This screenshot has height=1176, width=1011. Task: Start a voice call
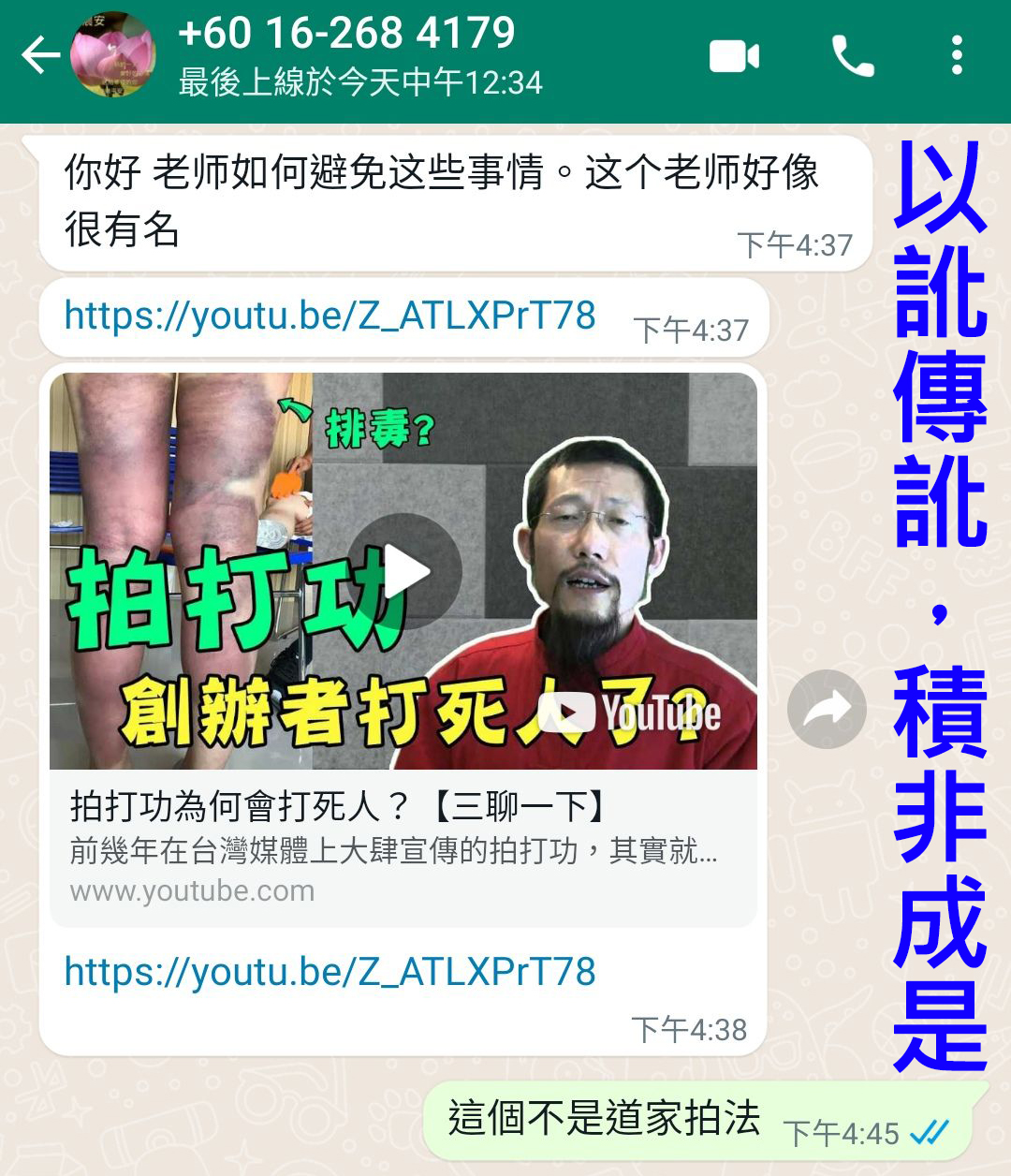[x=852, y=56]
